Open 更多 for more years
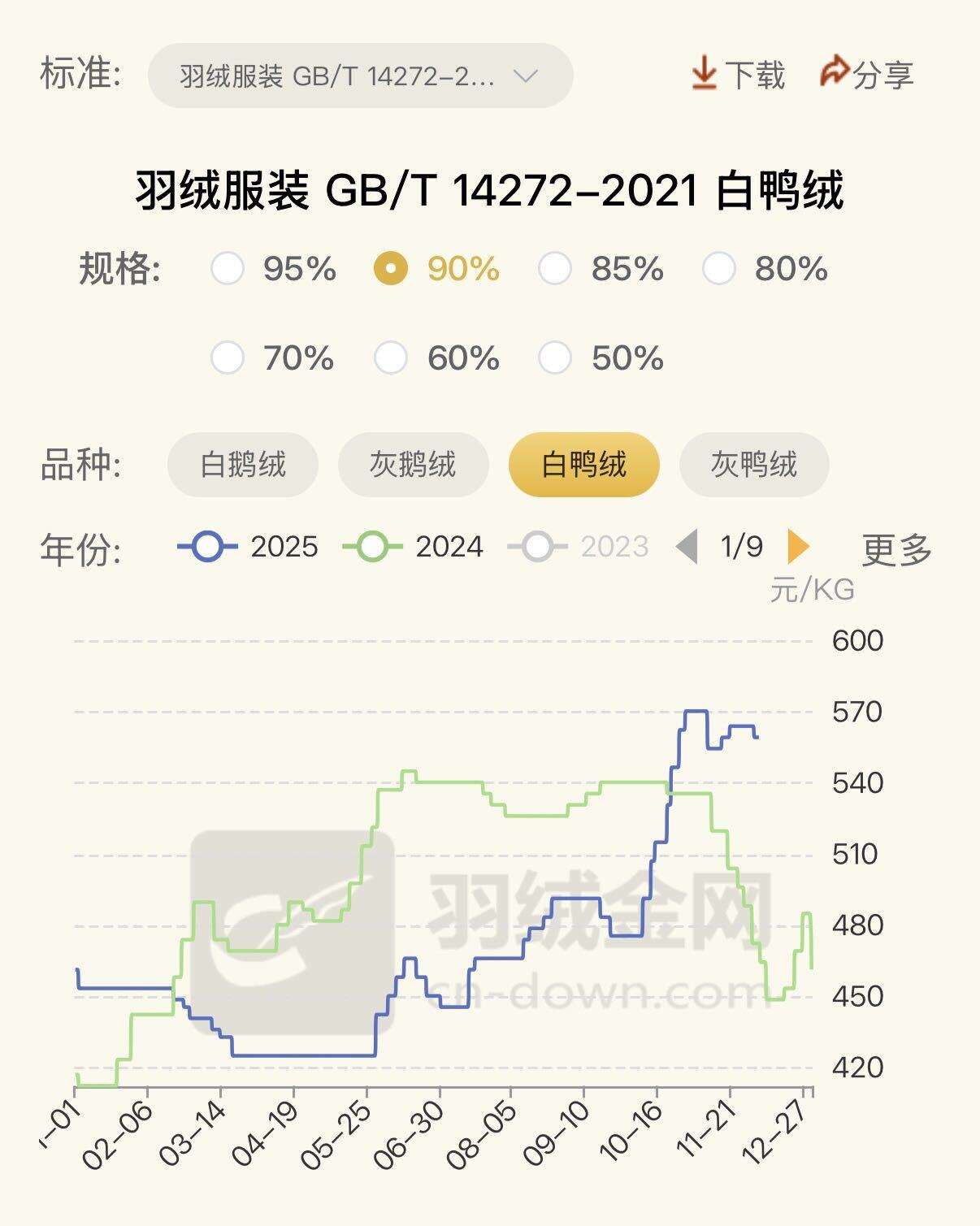980x1226 pixels. pos(896,550)
